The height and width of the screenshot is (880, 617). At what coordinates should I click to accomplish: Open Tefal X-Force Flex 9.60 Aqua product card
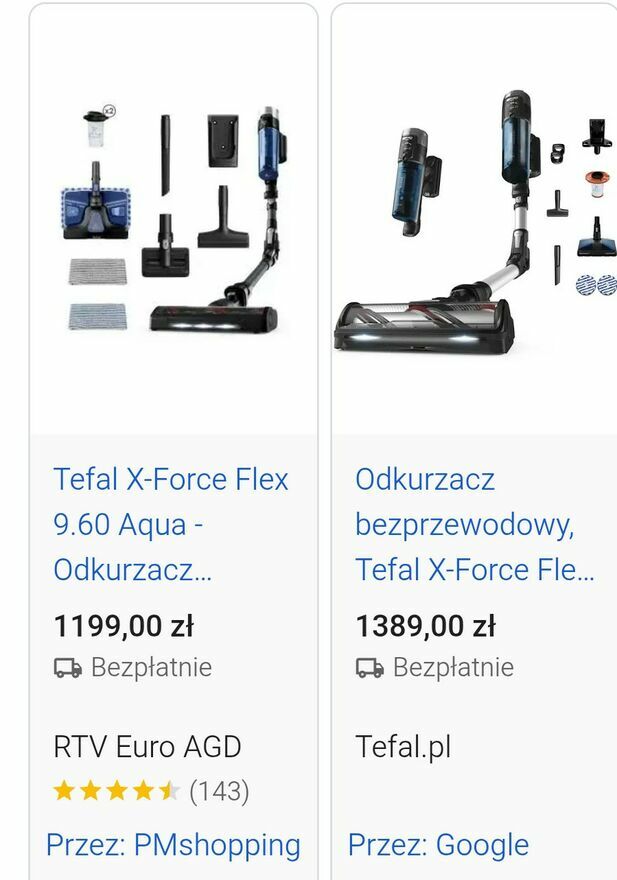click(171, 524)
